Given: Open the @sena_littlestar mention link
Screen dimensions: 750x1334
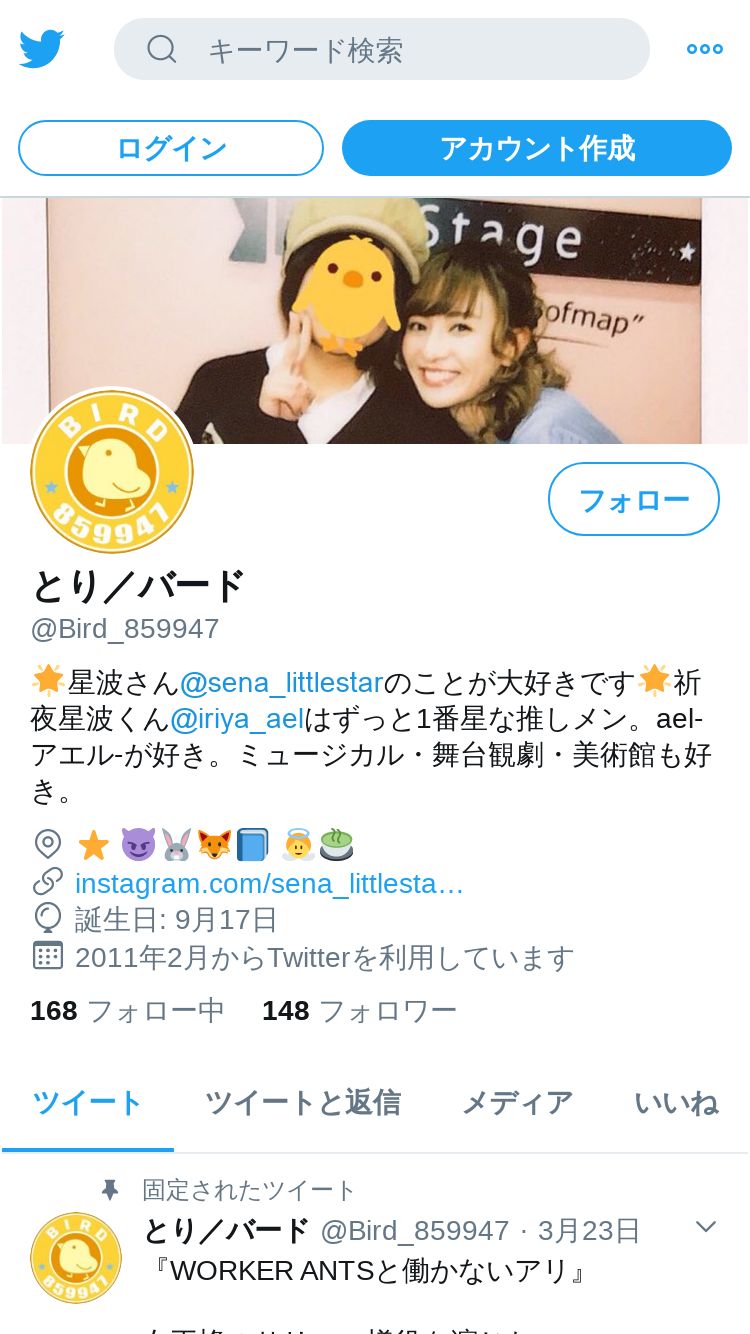Looking at the screenshot, I should [281, 684].
